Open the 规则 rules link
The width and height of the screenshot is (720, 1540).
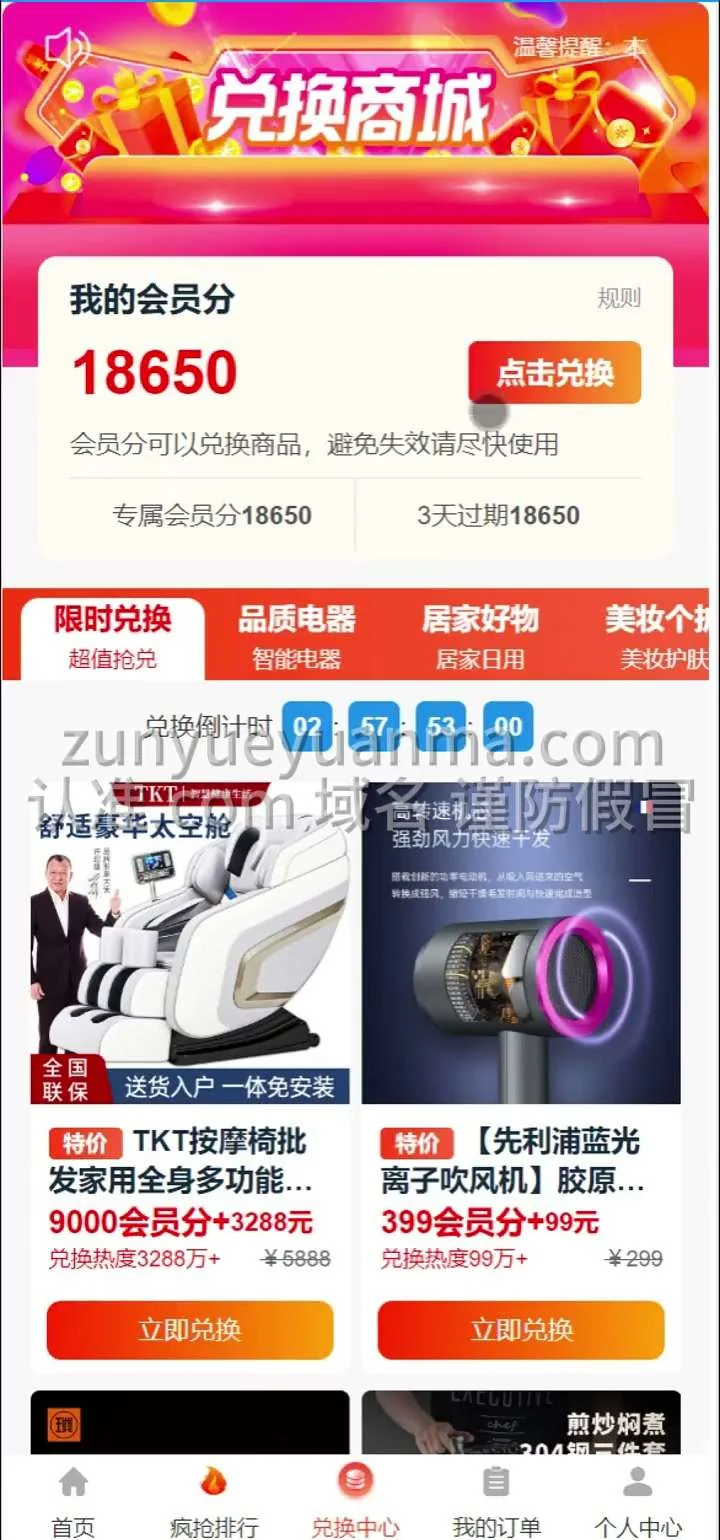(x=619, y=298)
